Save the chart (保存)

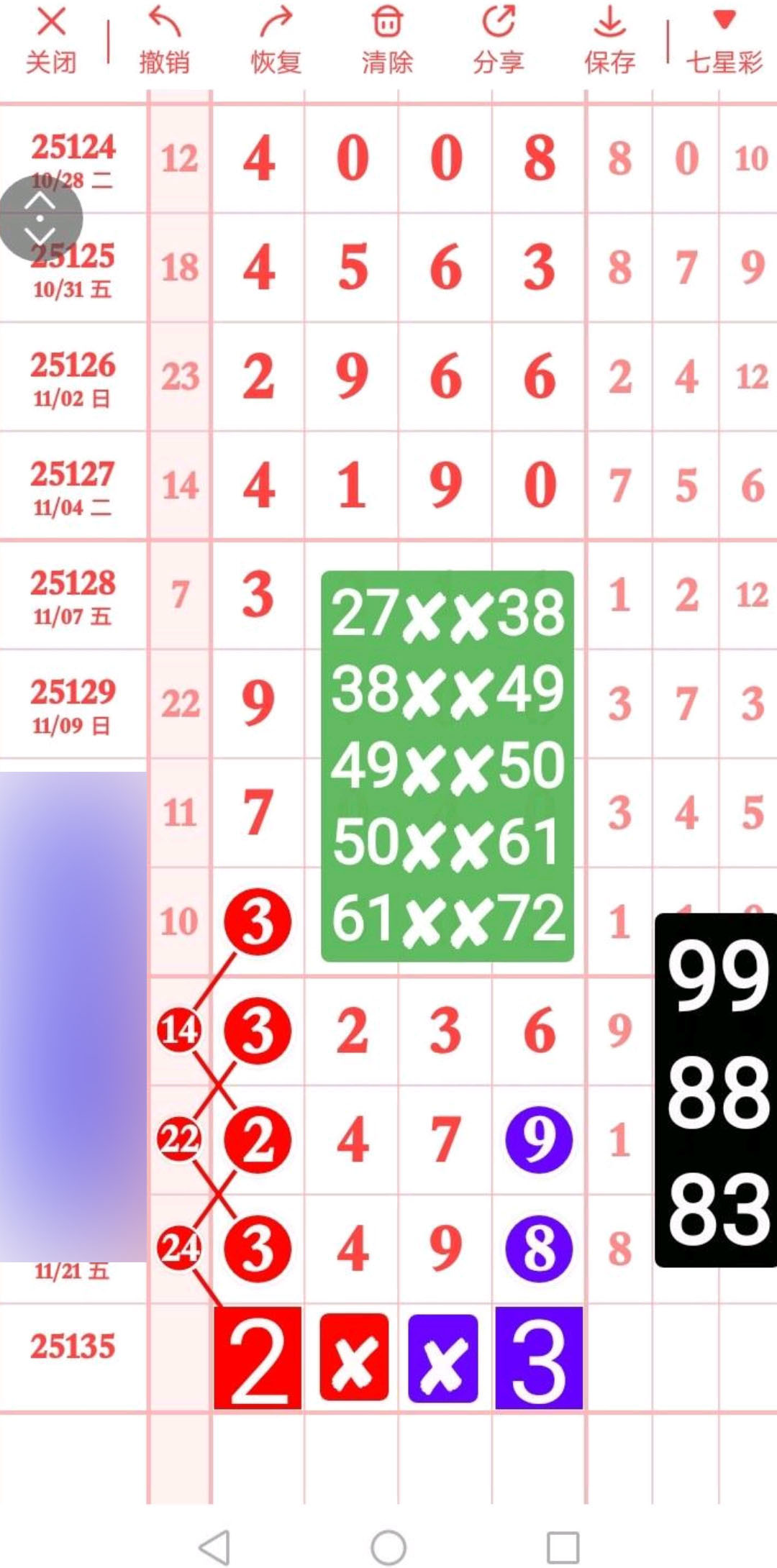click(609, 40)
